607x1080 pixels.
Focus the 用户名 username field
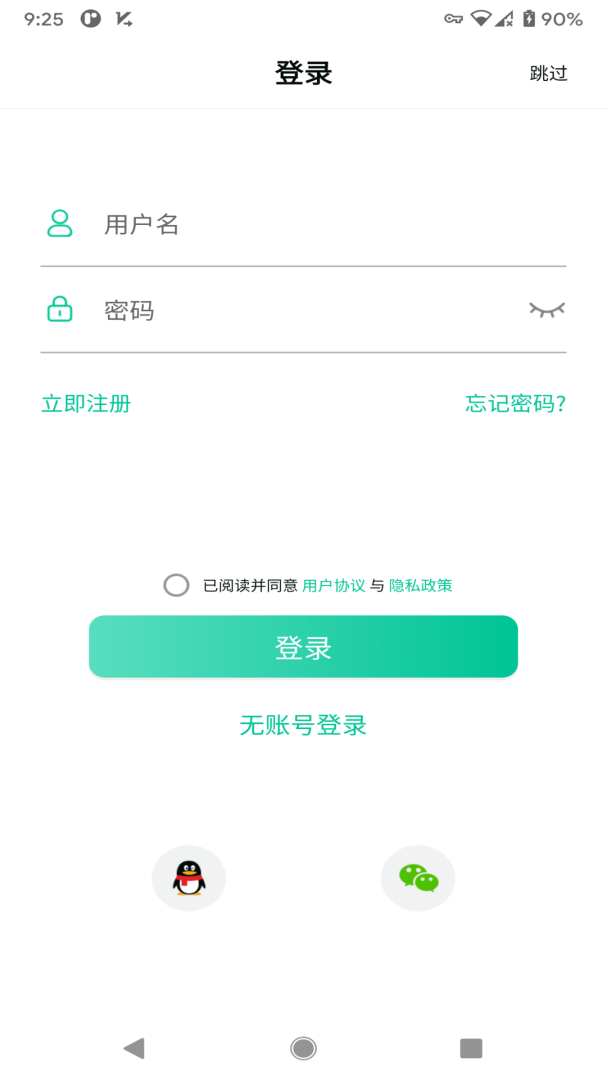[320, 224]
